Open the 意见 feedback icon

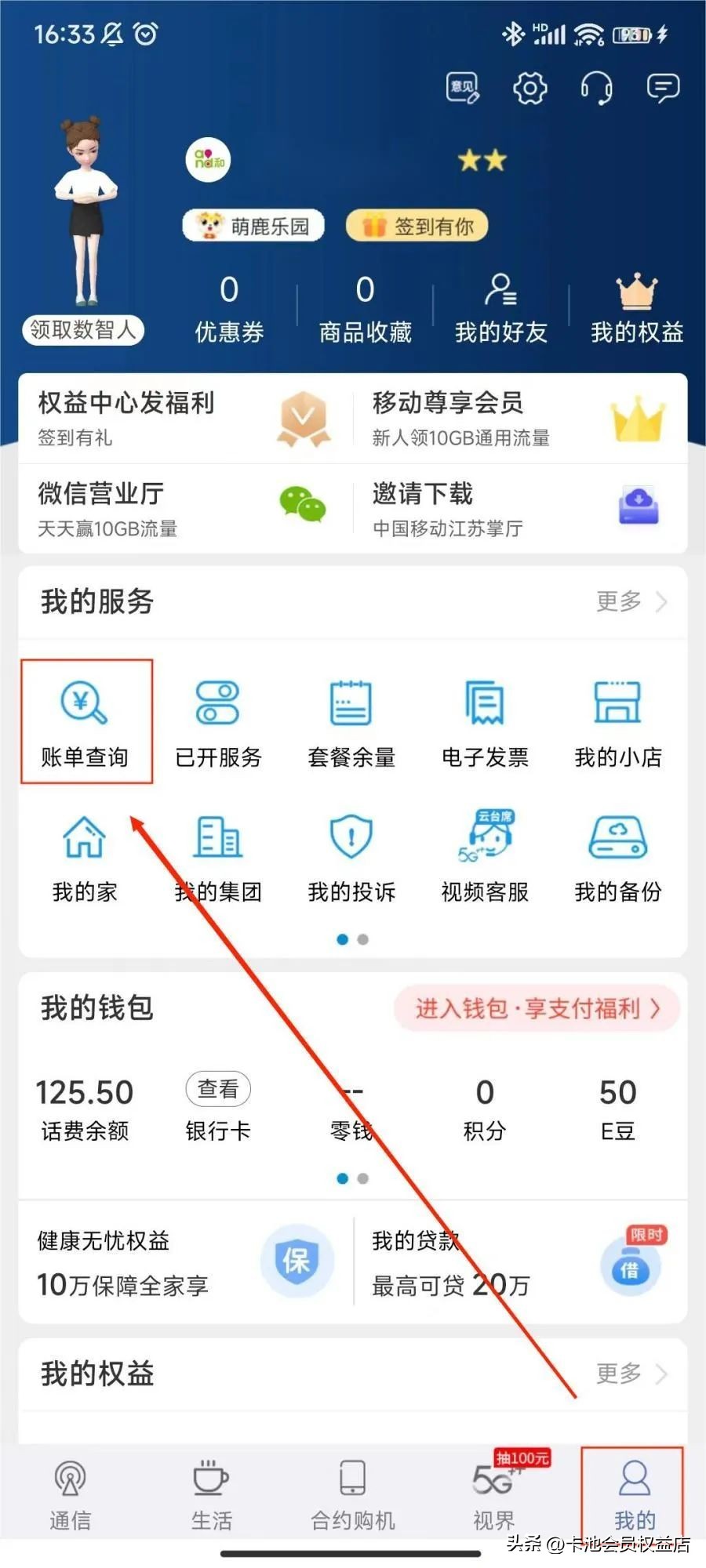pos(463,88)
